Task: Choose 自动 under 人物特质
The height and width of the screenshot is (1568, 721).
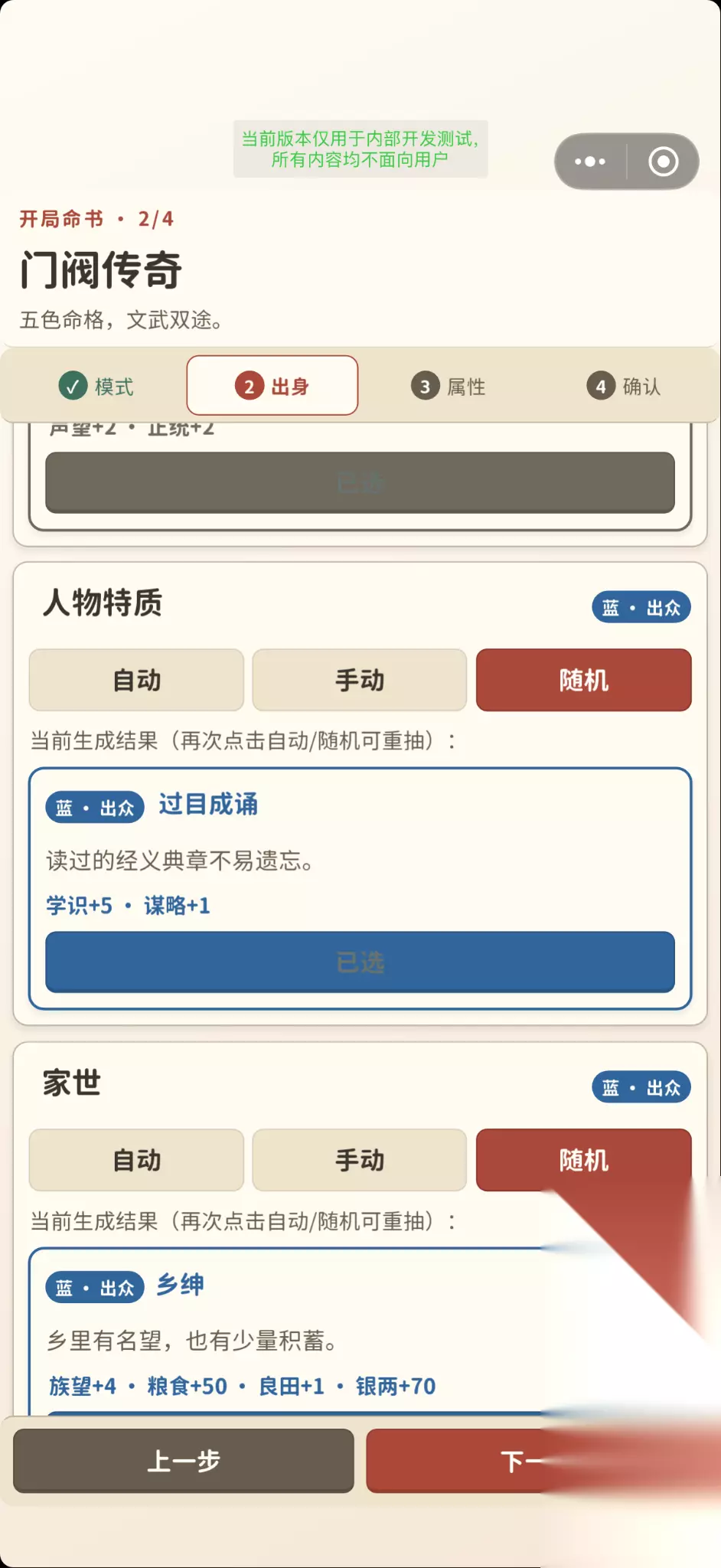Action: tap(136, 680)
